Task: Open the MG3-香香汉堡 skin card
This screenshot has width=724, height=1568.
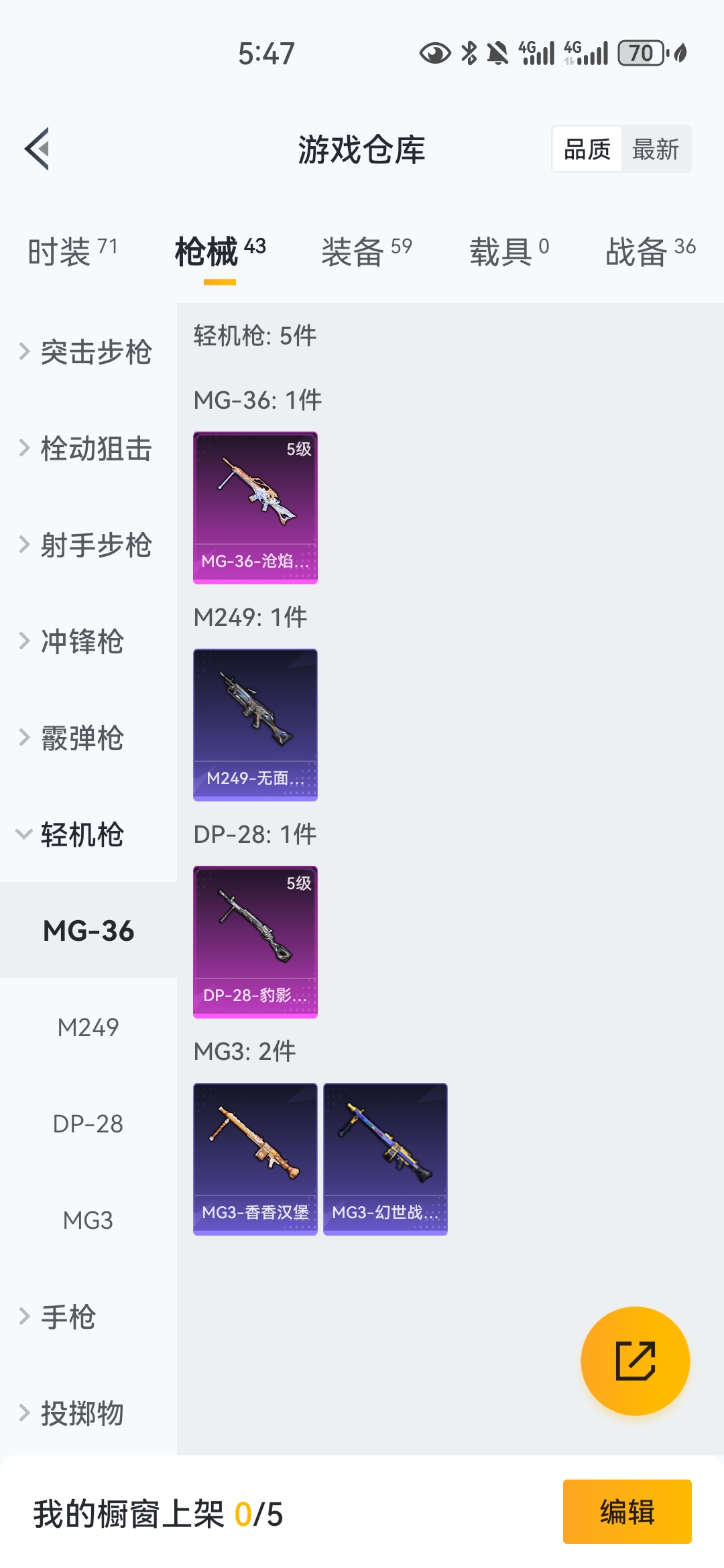Action: (255, 1159)
